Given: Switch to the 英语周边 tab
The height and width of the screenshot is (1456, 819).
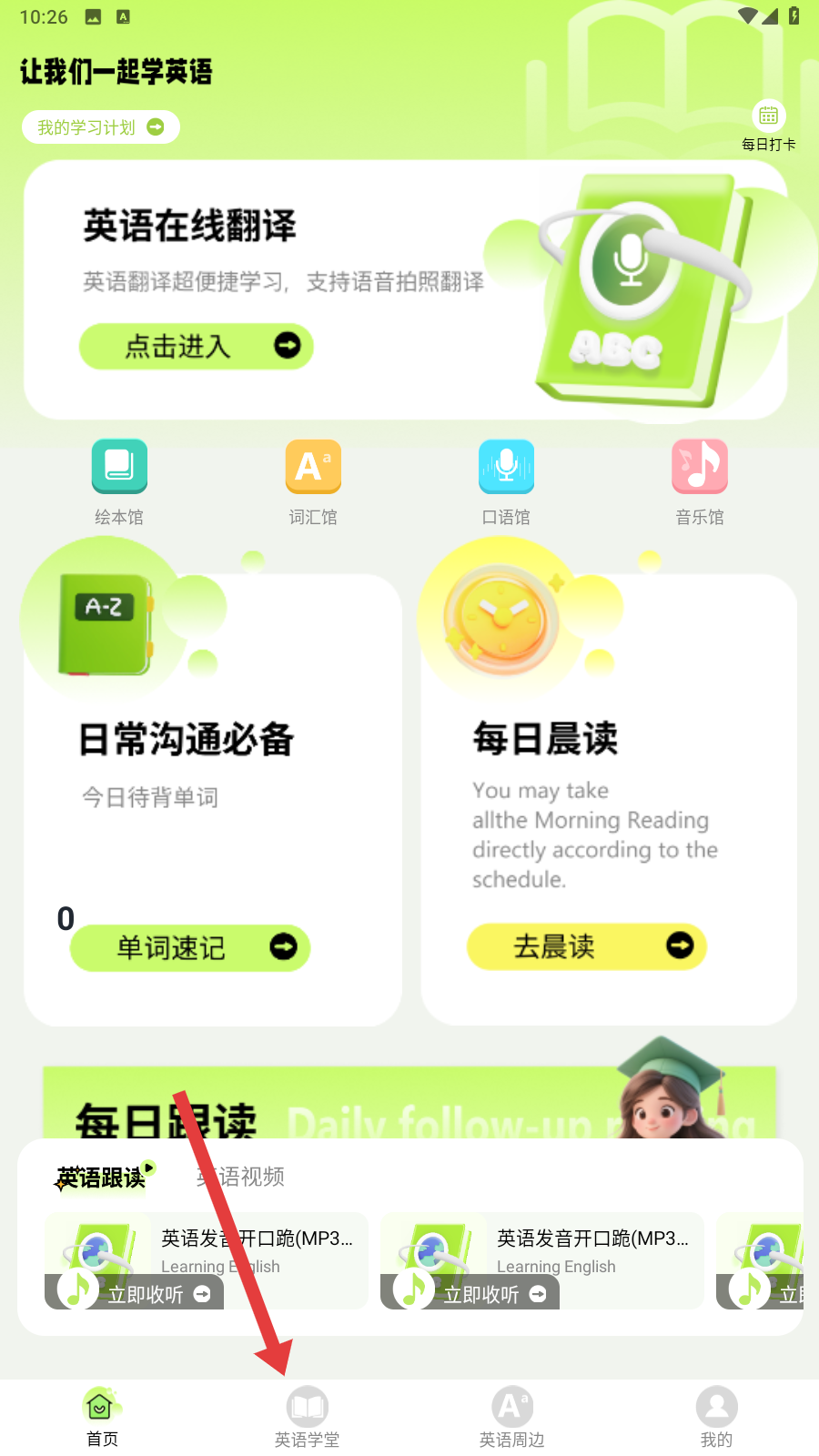Looking at the screenshot, I should pyautogui.click(x=511, y=1418).
